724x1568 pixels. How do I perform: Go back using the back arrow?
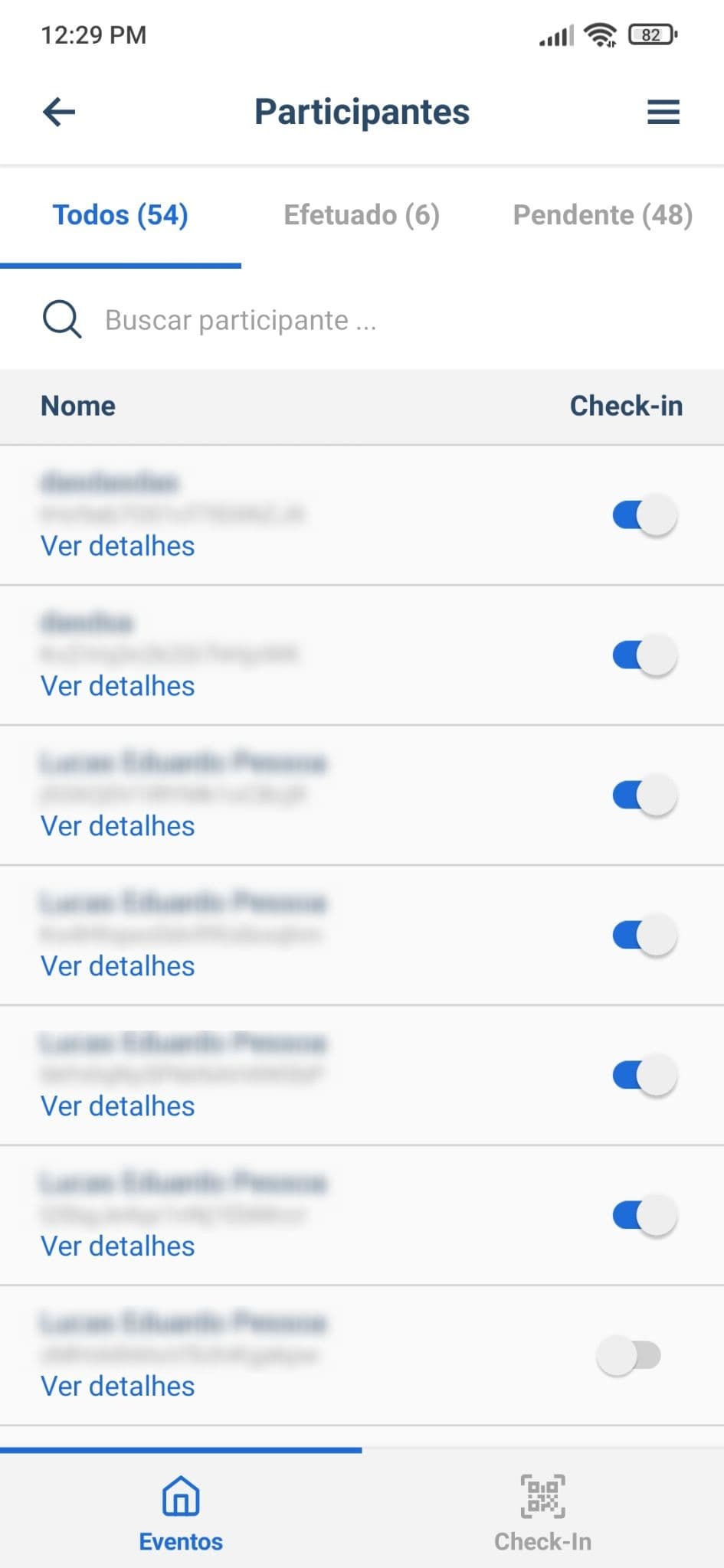pyautogui.click(x=59, y=112)
